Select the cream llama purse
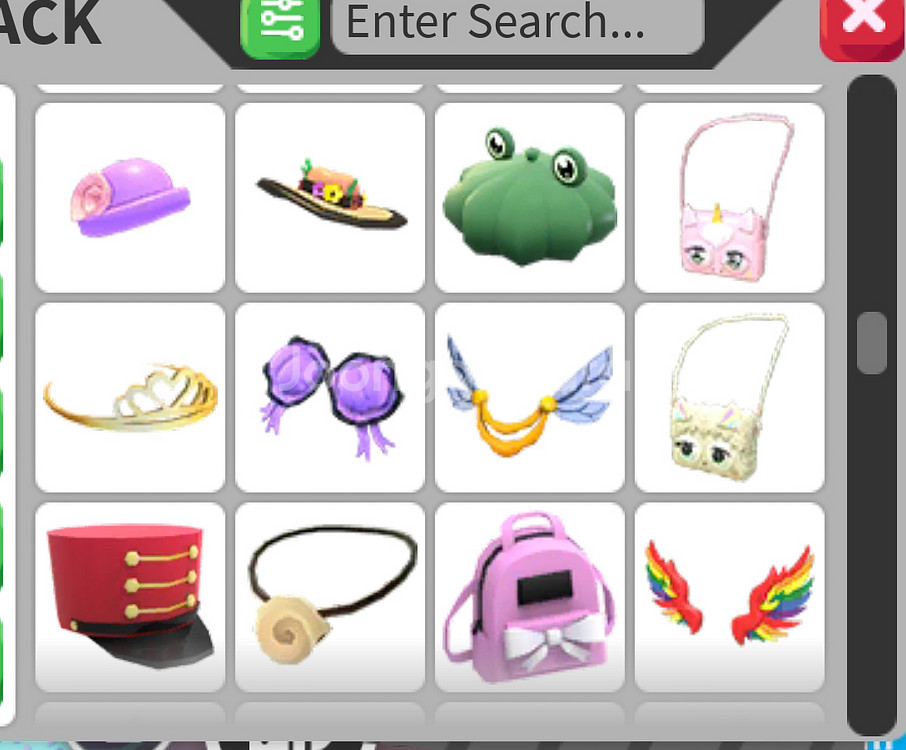 coord(730,397)
